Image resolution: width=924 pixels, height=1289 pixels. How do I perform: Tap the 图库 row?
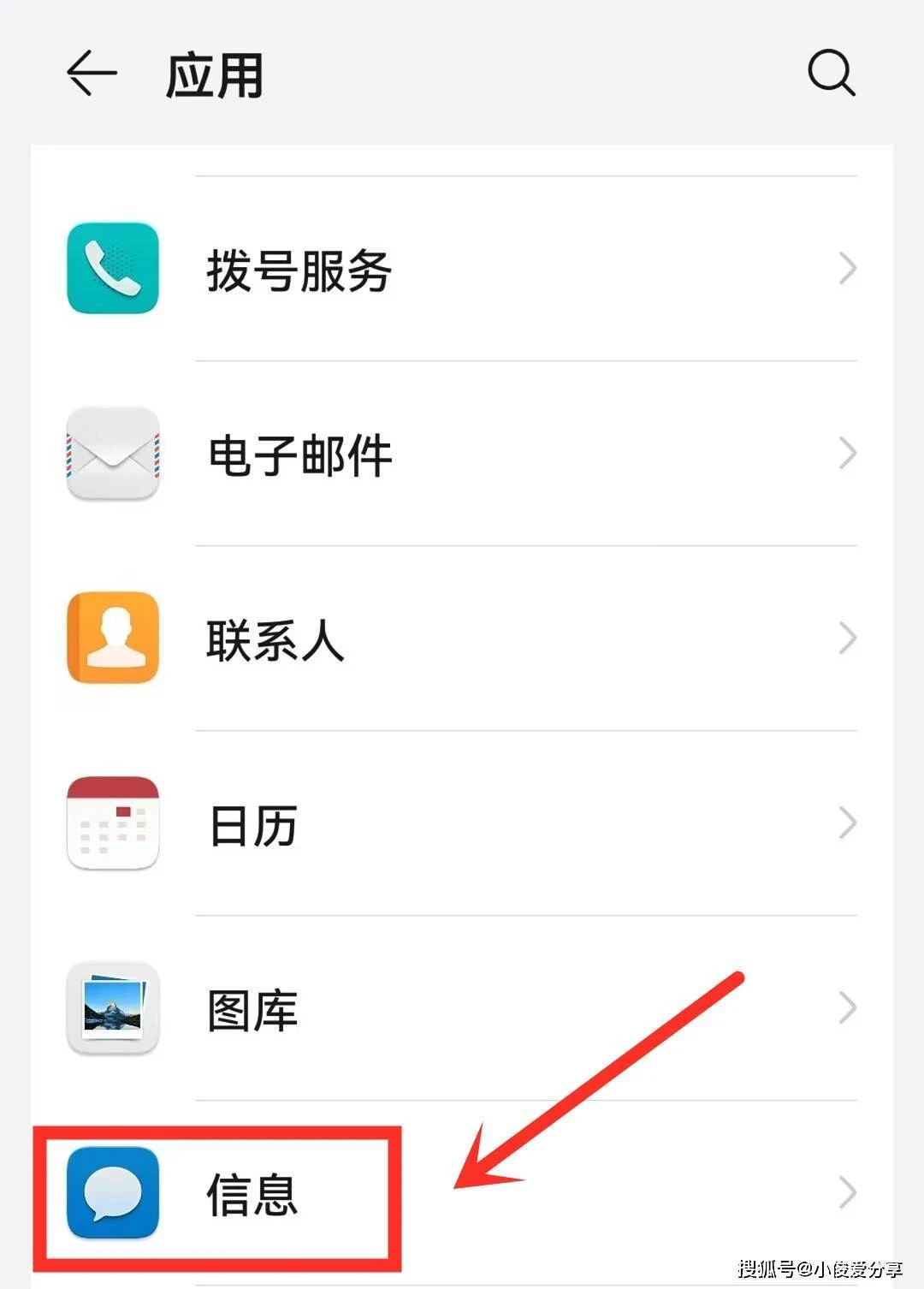(462, 1009)
